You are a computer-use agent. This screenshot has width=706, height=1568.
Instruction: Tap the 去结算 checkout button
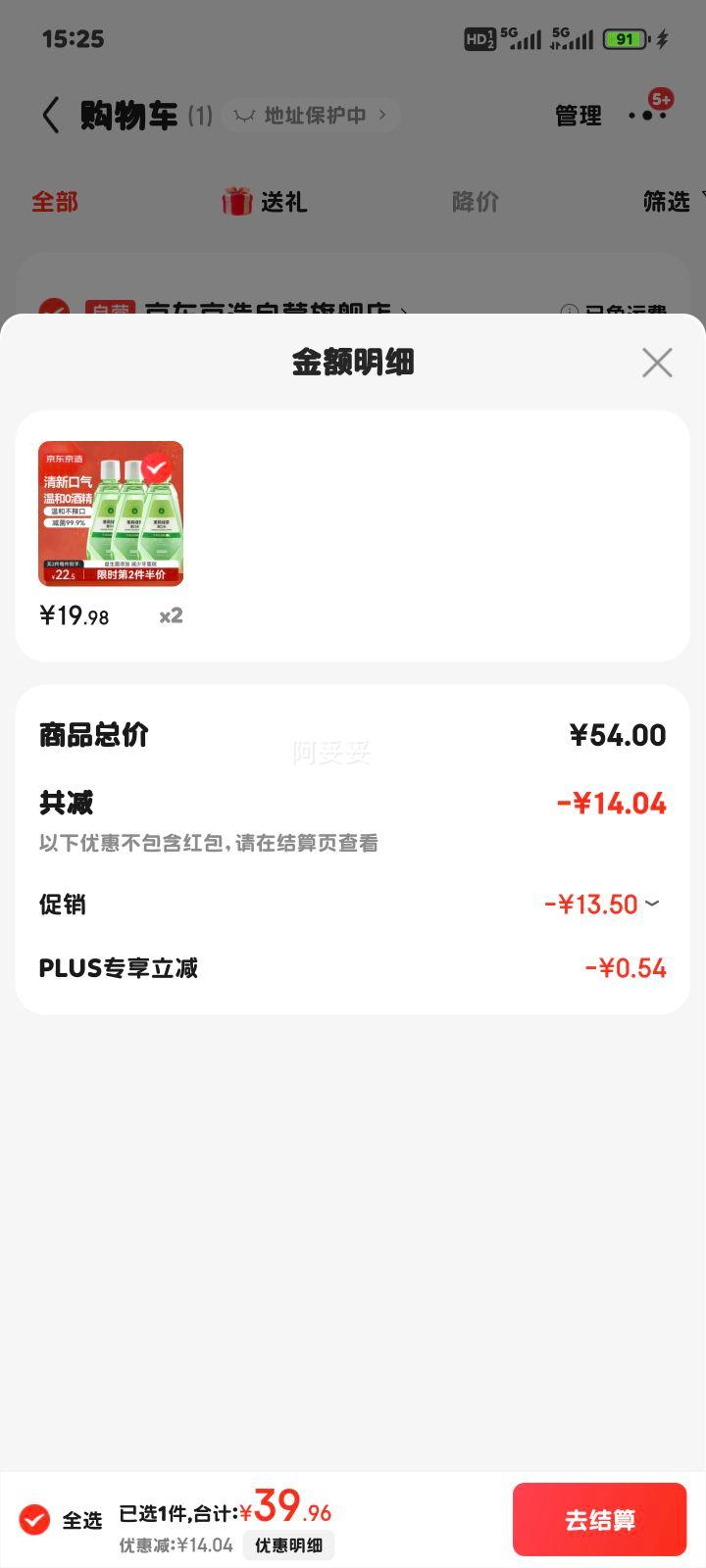click(598, 1519)
